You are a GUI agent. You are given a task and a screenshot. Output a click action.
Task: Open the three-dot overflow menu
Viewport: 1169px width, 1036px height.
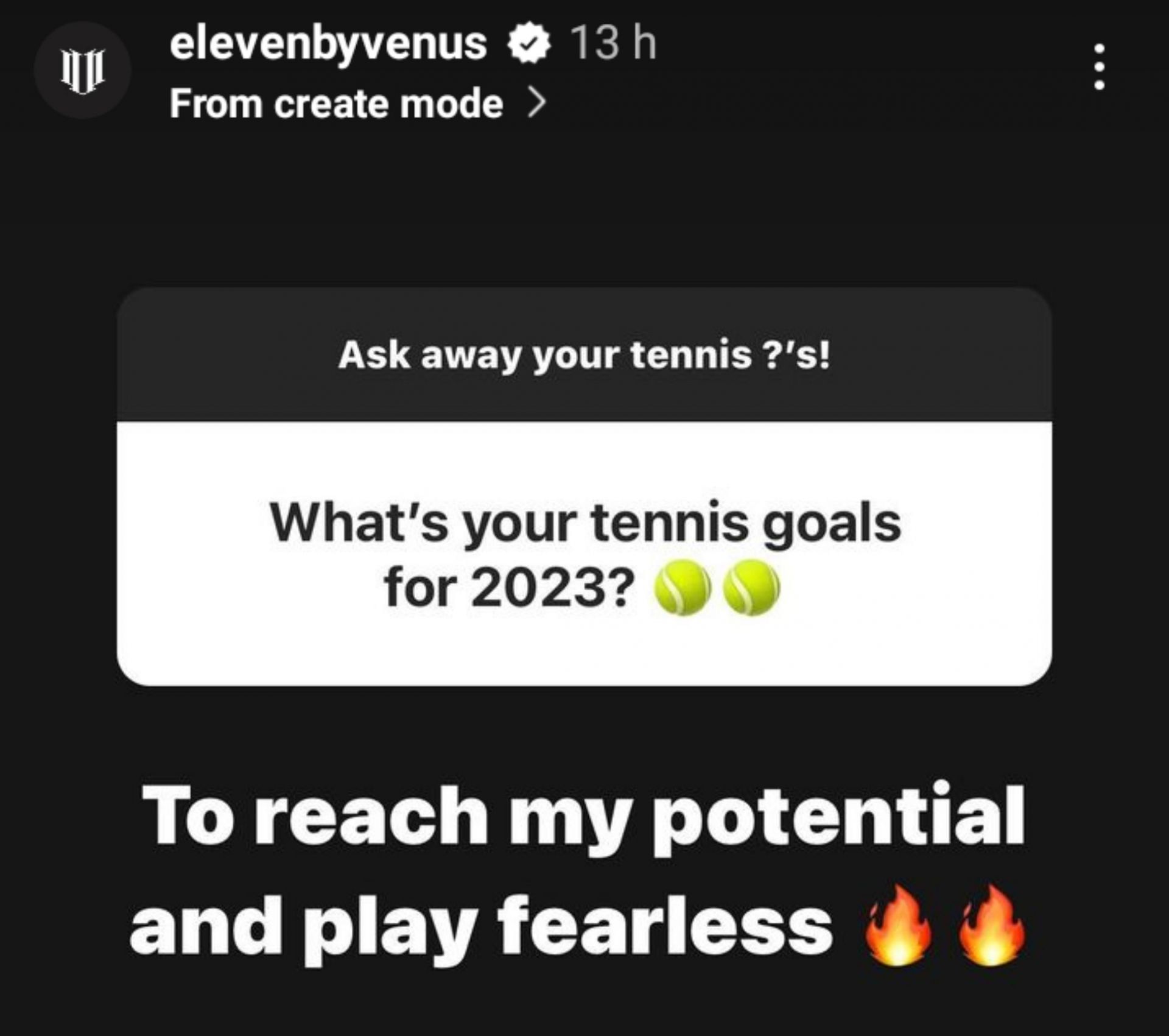click(x=1099, y=67)
